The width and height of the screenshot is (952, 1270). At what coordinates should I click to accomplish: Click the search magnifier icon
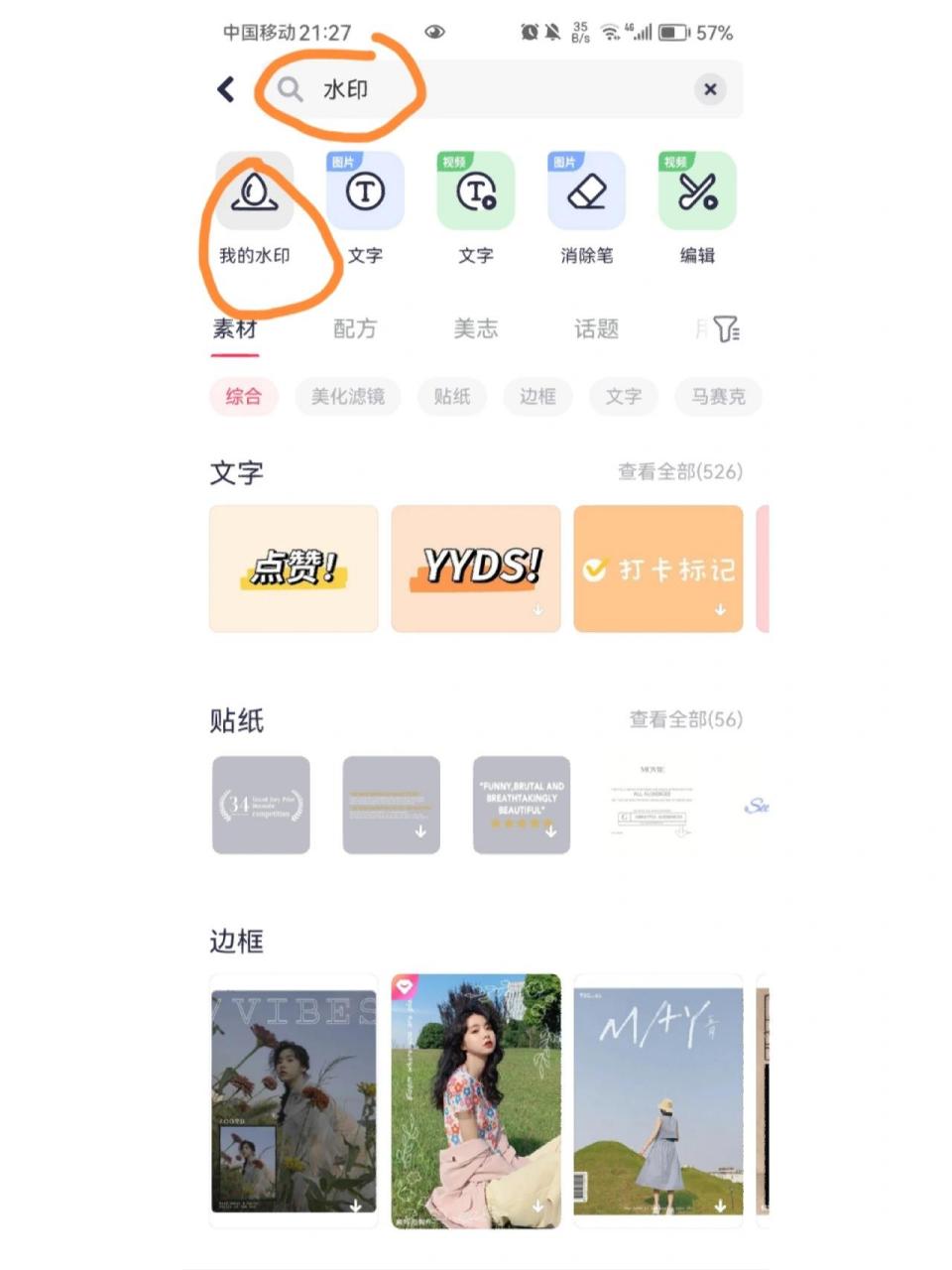(x=289, y=89)
